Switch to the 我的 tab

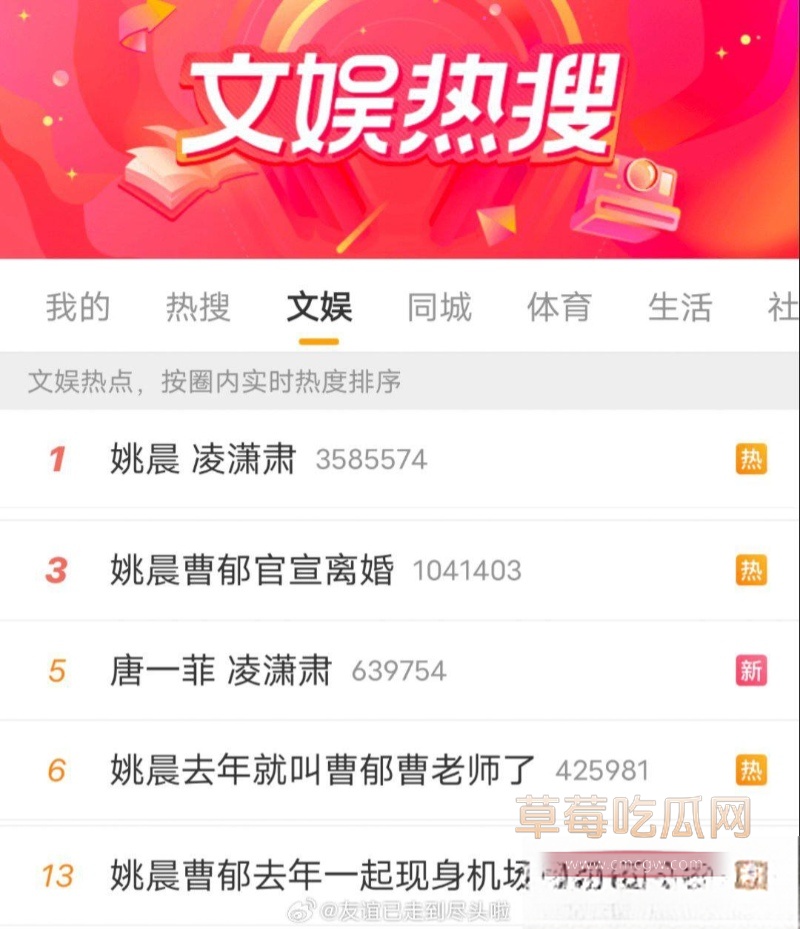point(78,307)
